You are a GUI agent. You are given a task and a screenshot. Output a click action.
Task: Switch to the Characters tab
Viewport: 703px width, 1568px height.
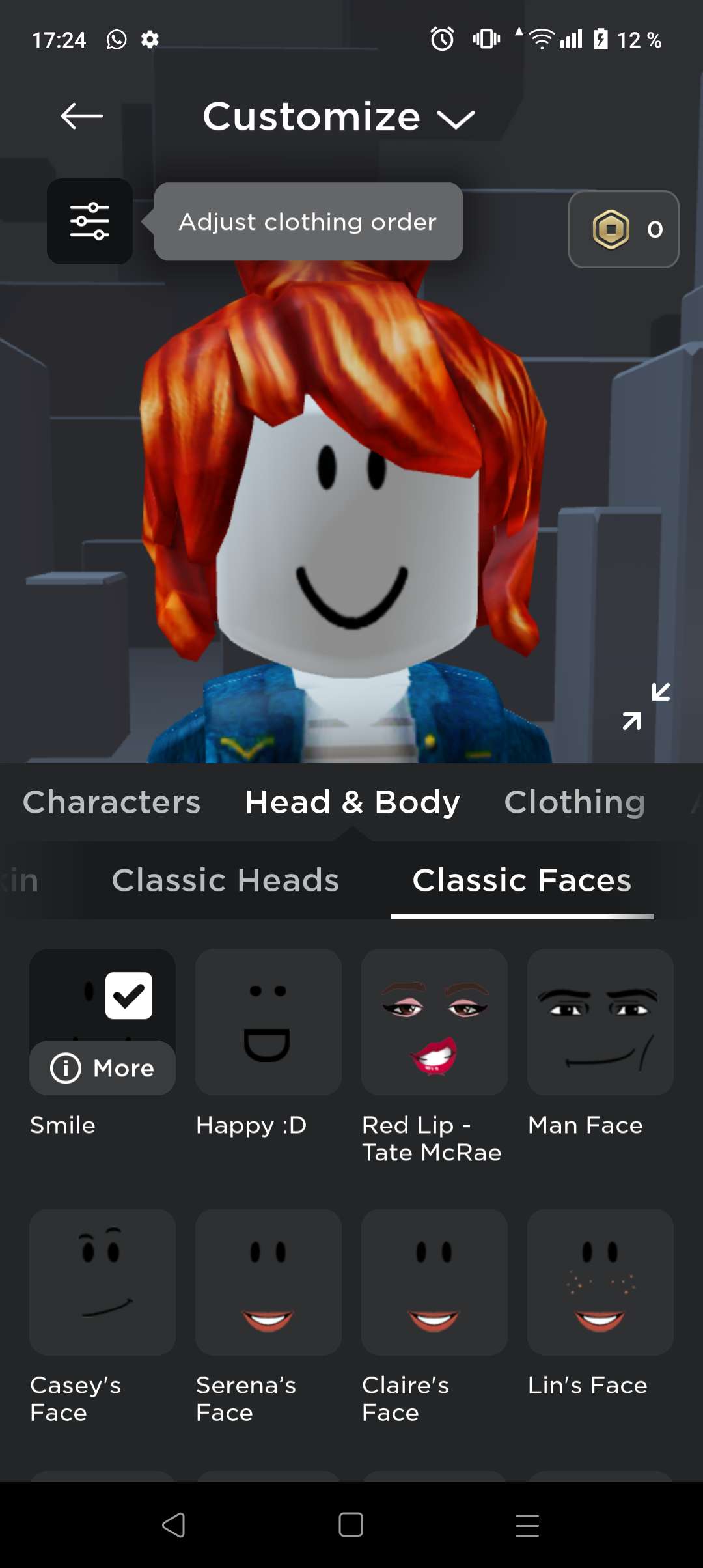tap(112, 802)
